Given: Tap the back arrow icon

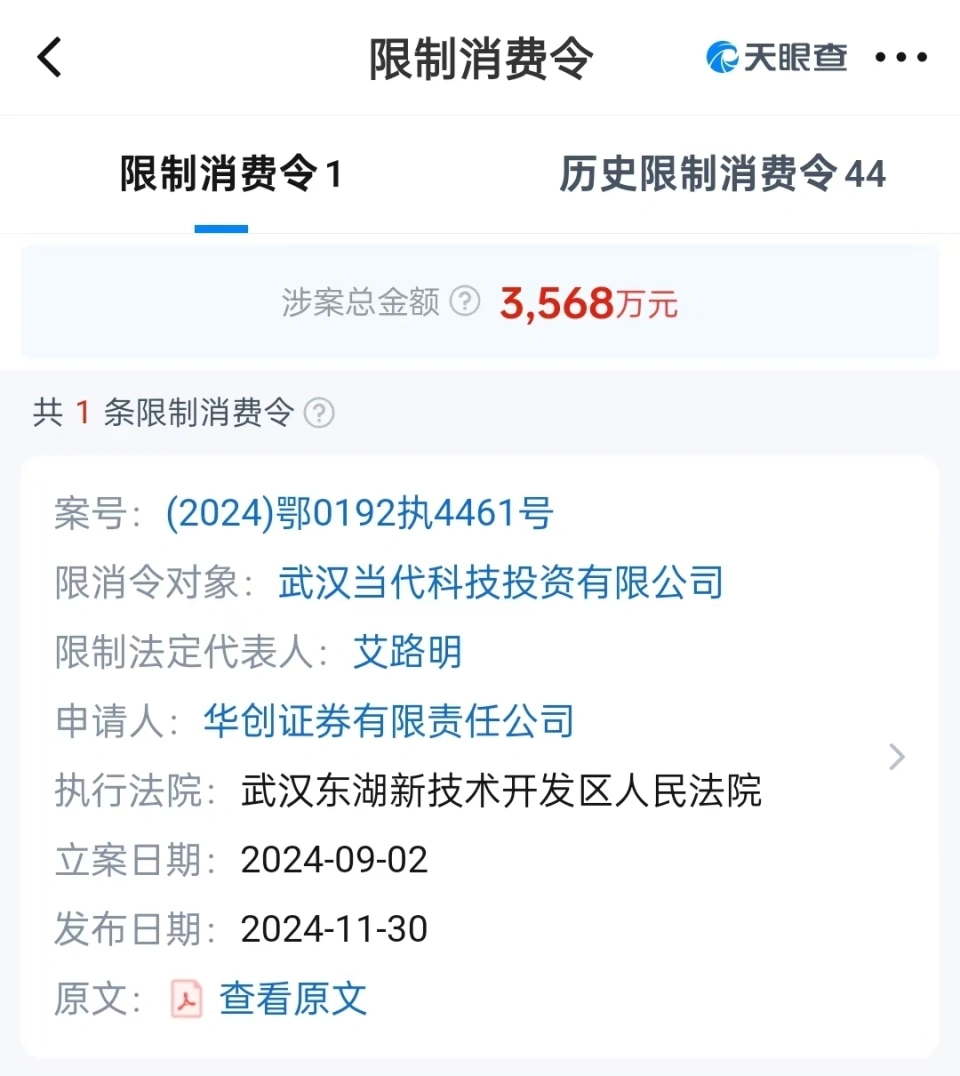Looking at the screenshot, I should pos(50,57).
